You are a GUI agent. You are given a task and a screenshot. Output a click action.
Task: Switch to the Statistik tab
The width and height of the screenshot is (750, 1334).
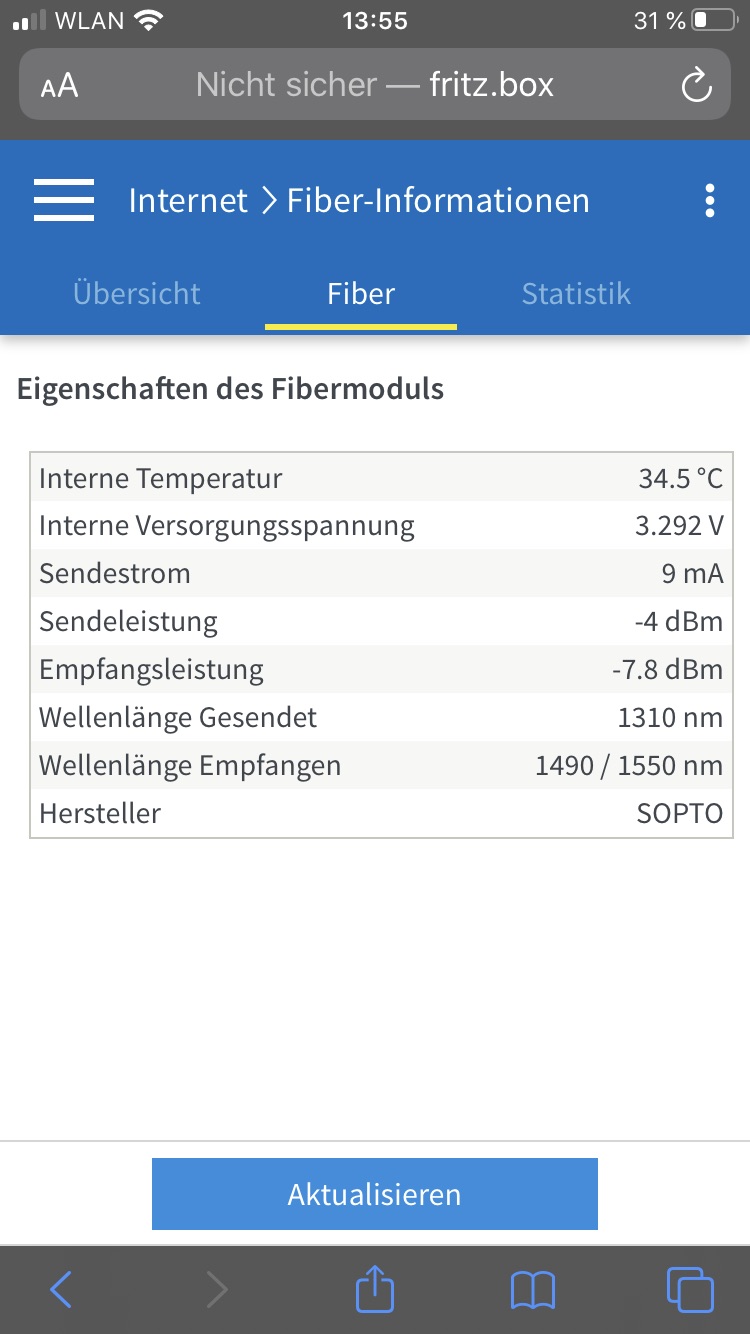click(576, 293)
